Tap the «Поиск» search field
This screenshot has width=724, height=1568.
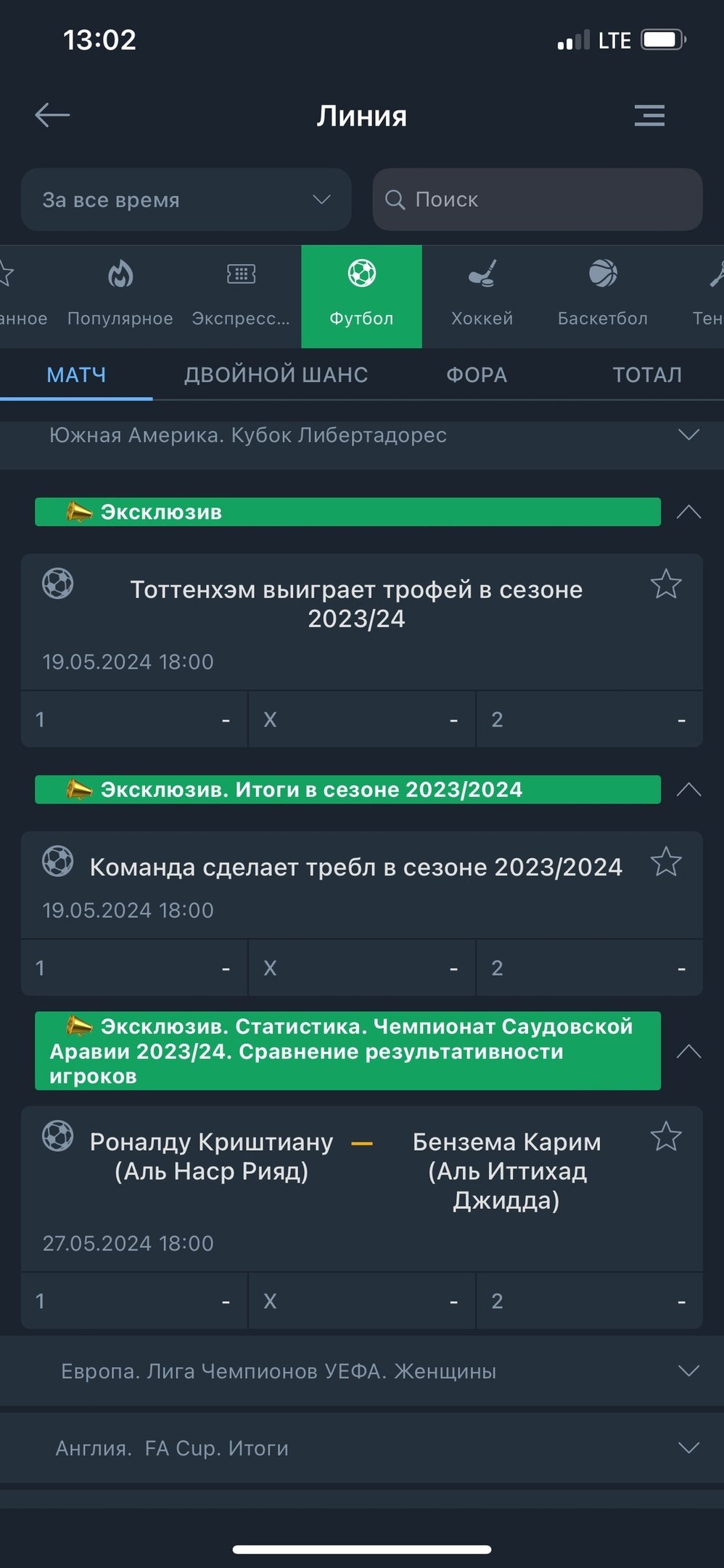[x=537, y=200]
